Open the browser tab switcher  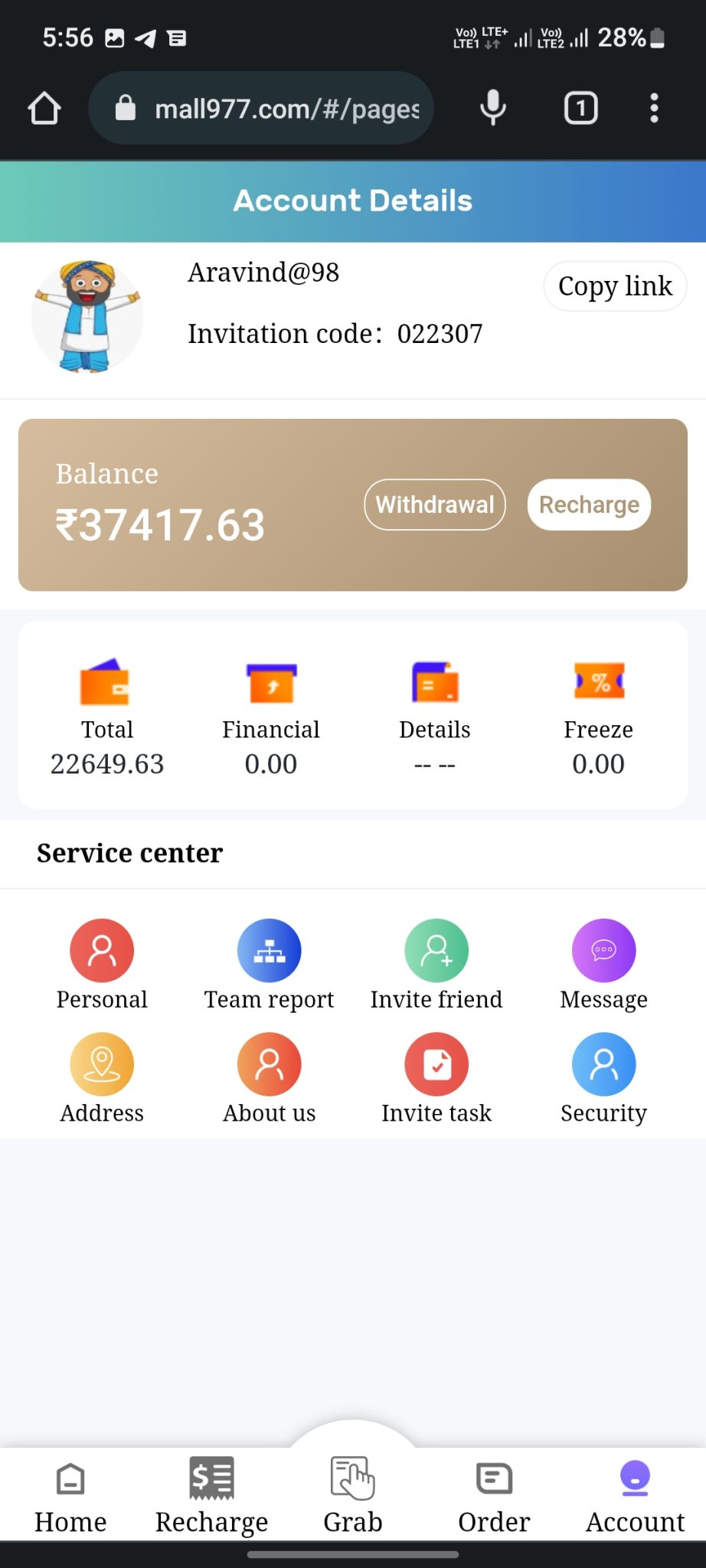click(580, 109)
